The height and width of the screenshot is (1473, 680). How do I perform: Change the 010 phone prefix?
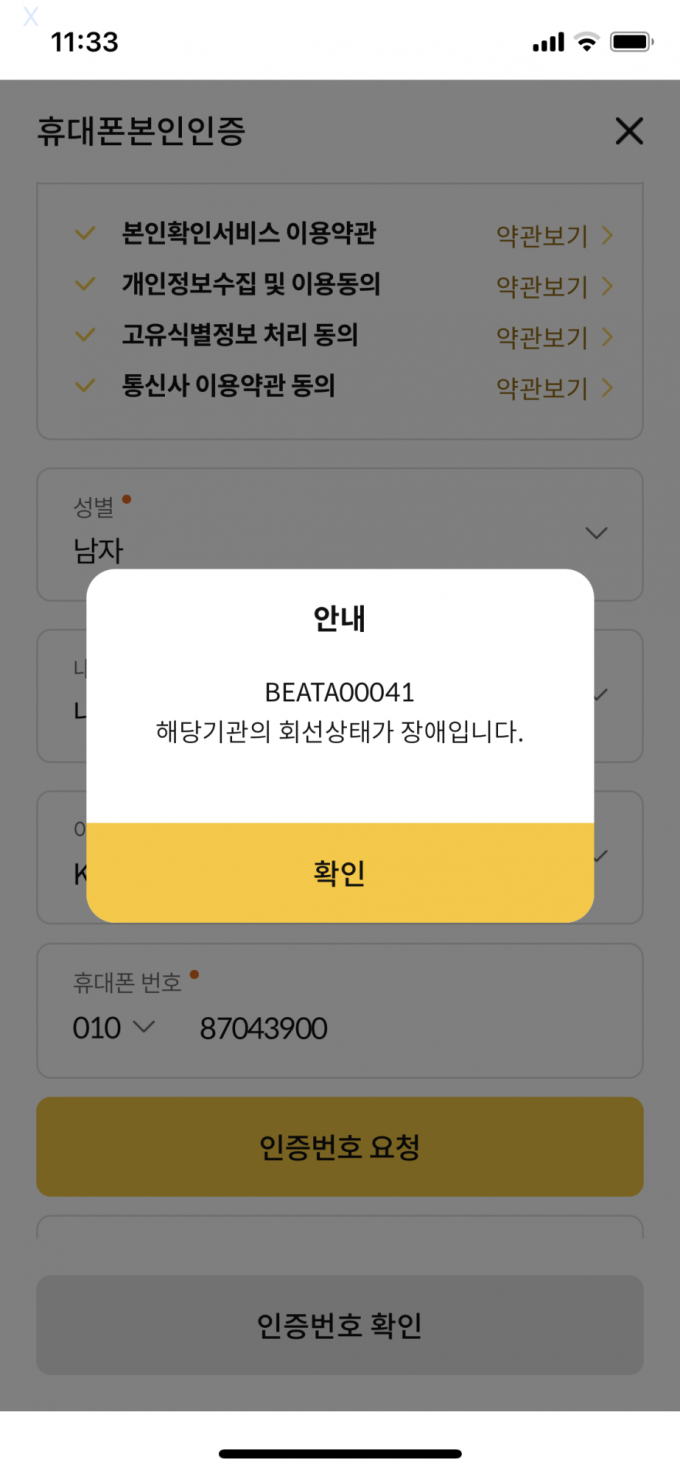114,1028
